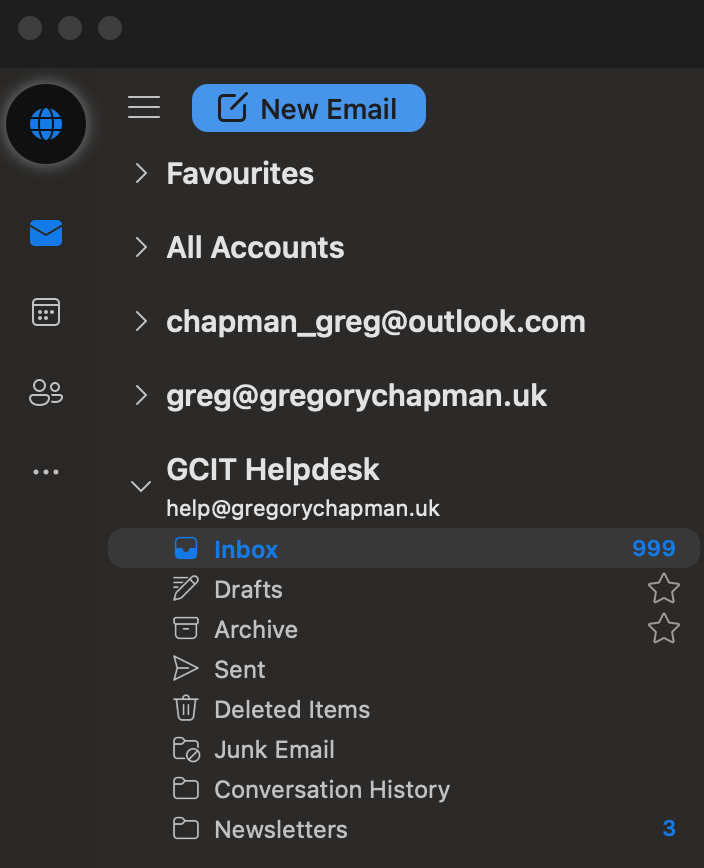Open the Inbox folder
The image size is (704, 868).
coord(246,549)
